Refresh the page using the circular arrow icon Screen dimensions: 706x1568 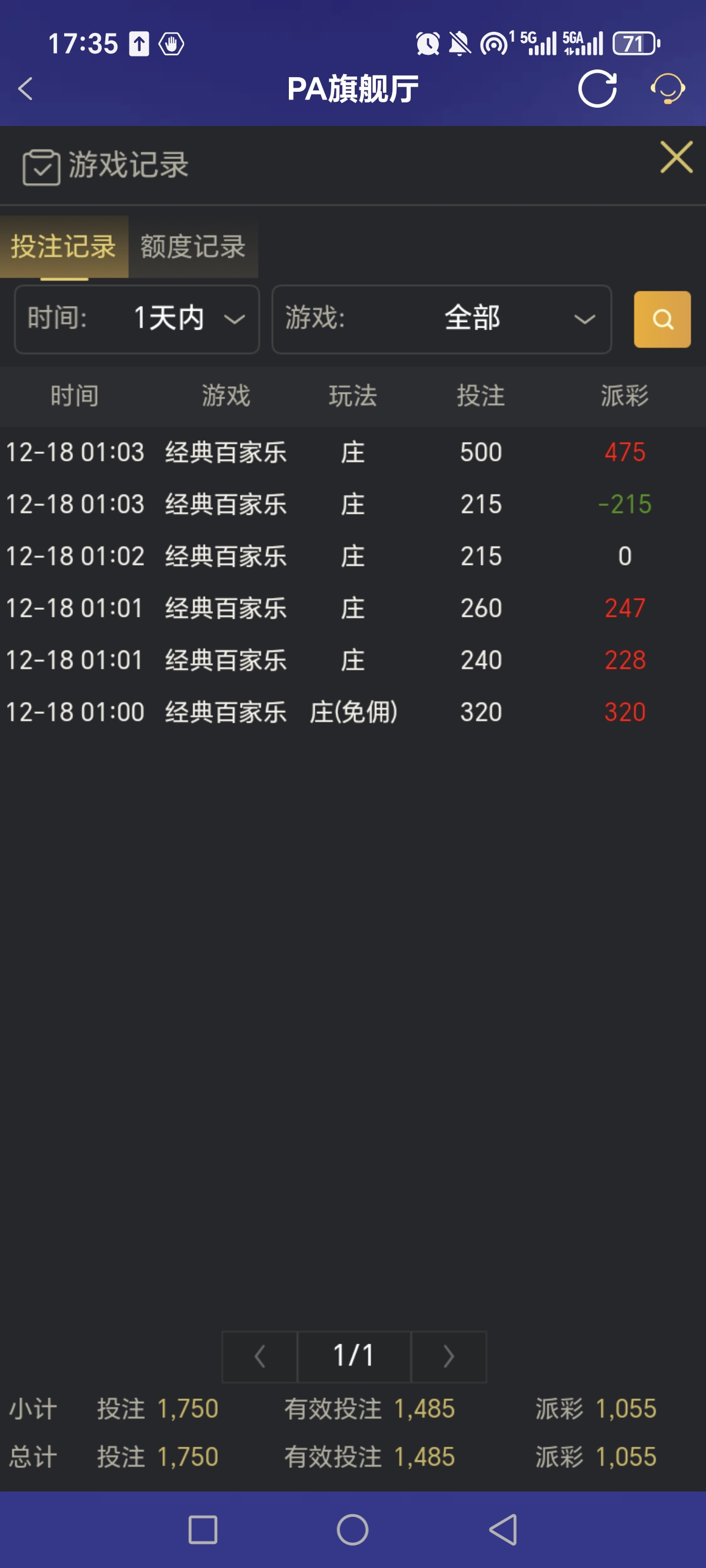(x=598, y=89)
